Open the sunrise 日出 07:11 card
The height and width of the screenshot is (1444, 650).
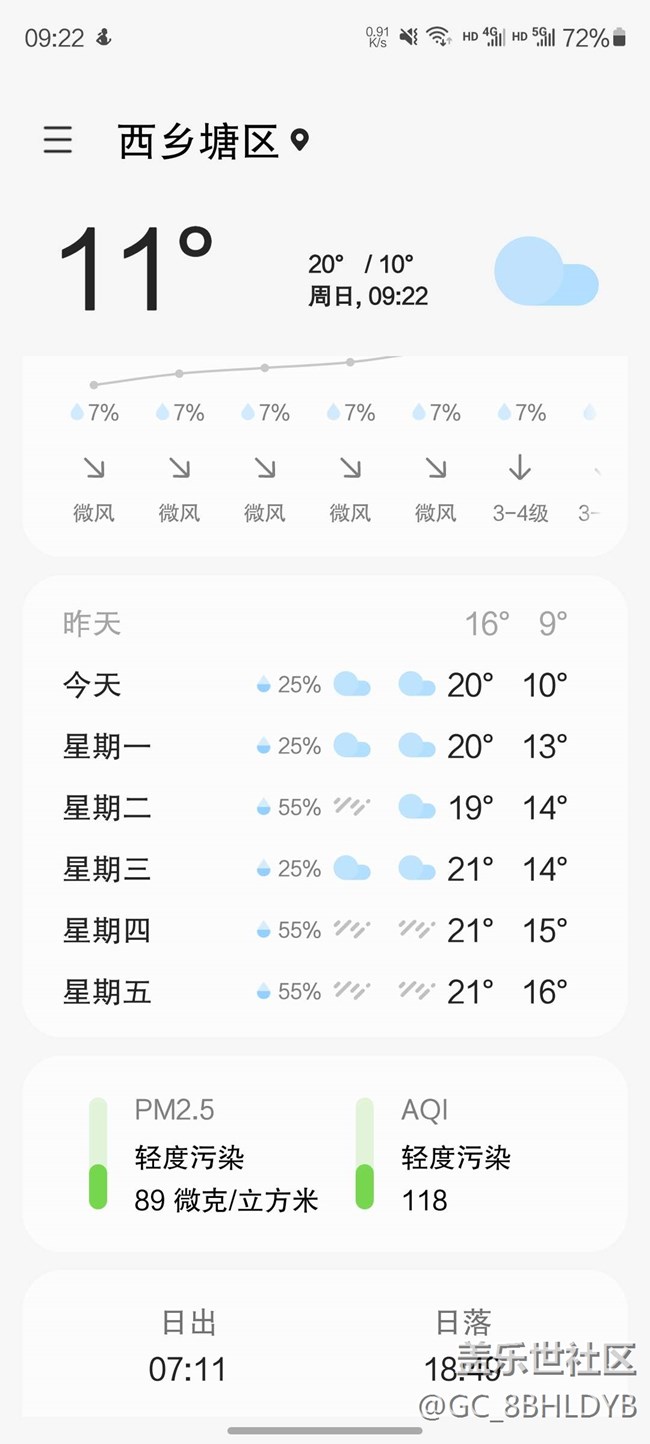click(x=188, y=1346)
